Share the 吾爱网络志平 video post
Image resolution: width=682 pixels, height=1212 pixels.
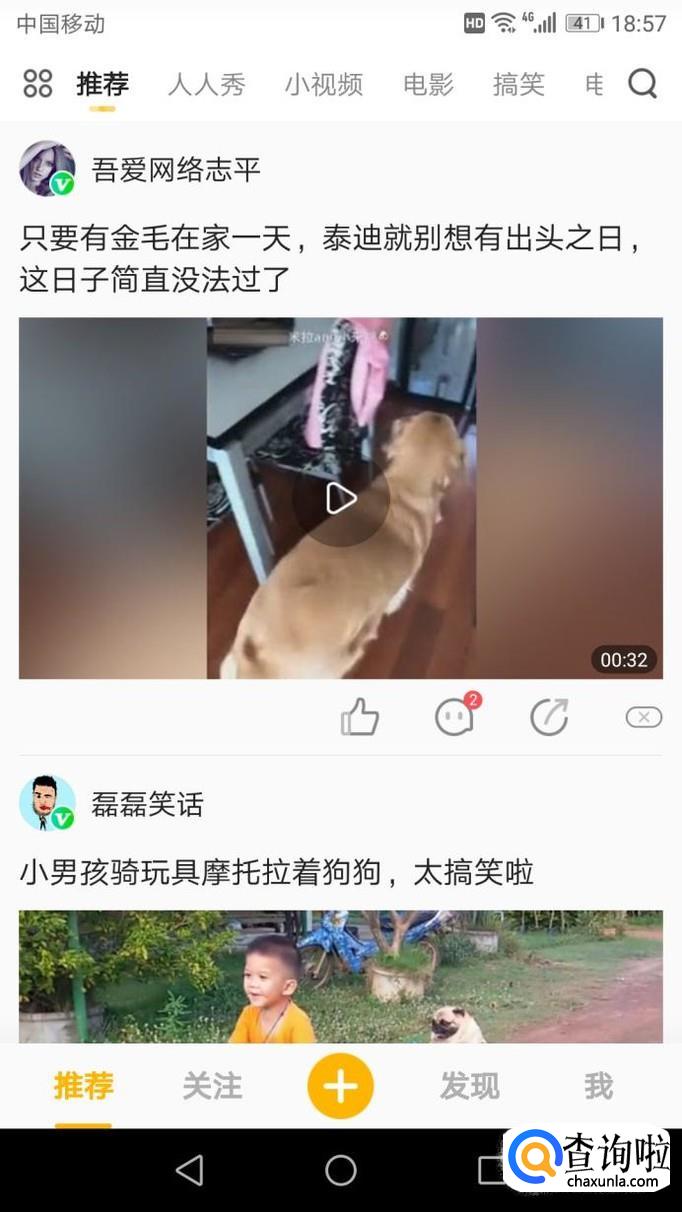point(549,717)
